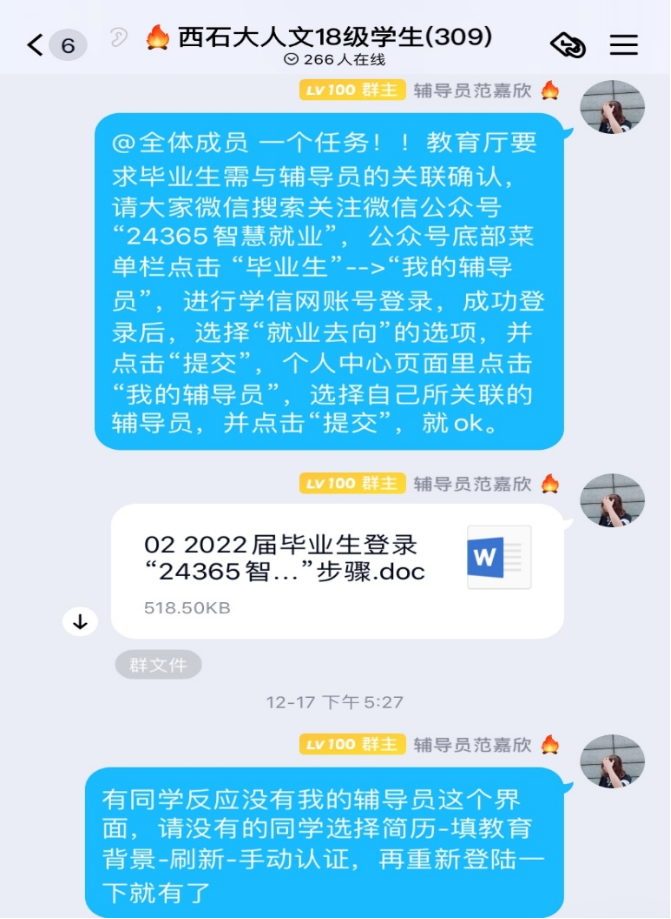Go back to the message list
671x919 pixels.
tap(37, 45)
